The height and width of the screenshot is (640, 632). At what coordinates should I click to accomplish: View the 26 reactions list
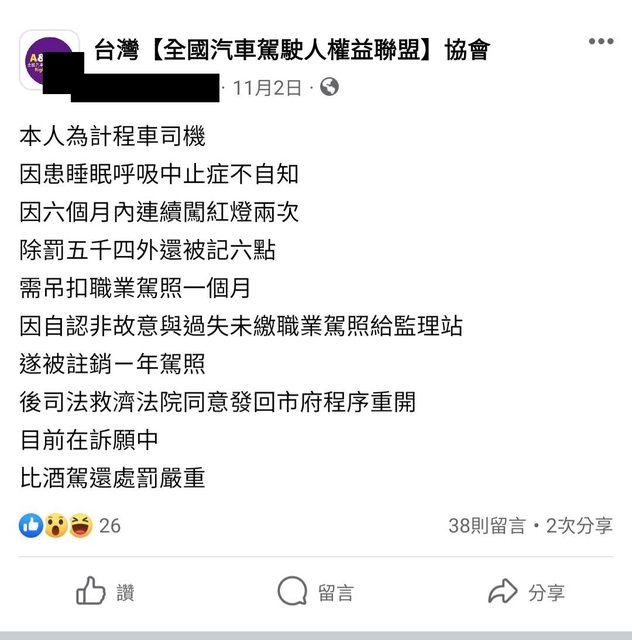pyautogui.click(x=70, y=525)
